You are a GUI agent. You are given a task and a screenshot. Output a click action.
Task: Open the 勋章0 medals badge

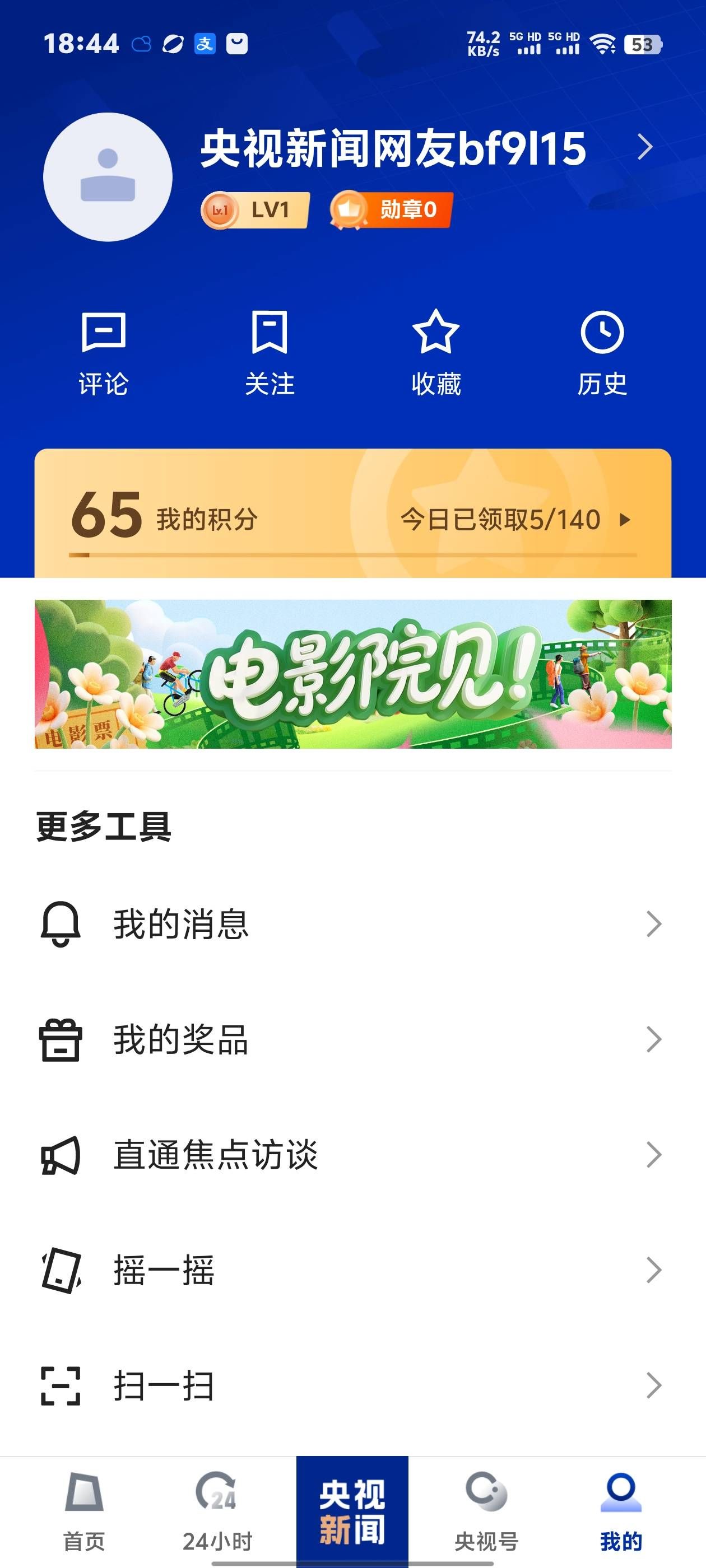(x=391, y=211)
